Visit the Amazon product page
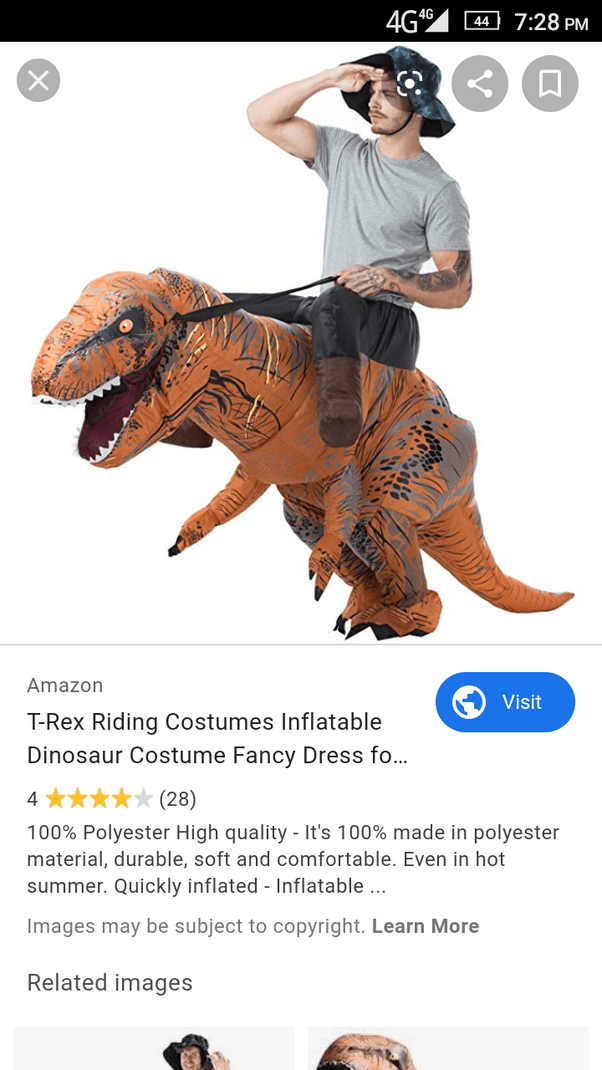The height and width of the screenshot is (1070, 602). [x=505, y=702]
